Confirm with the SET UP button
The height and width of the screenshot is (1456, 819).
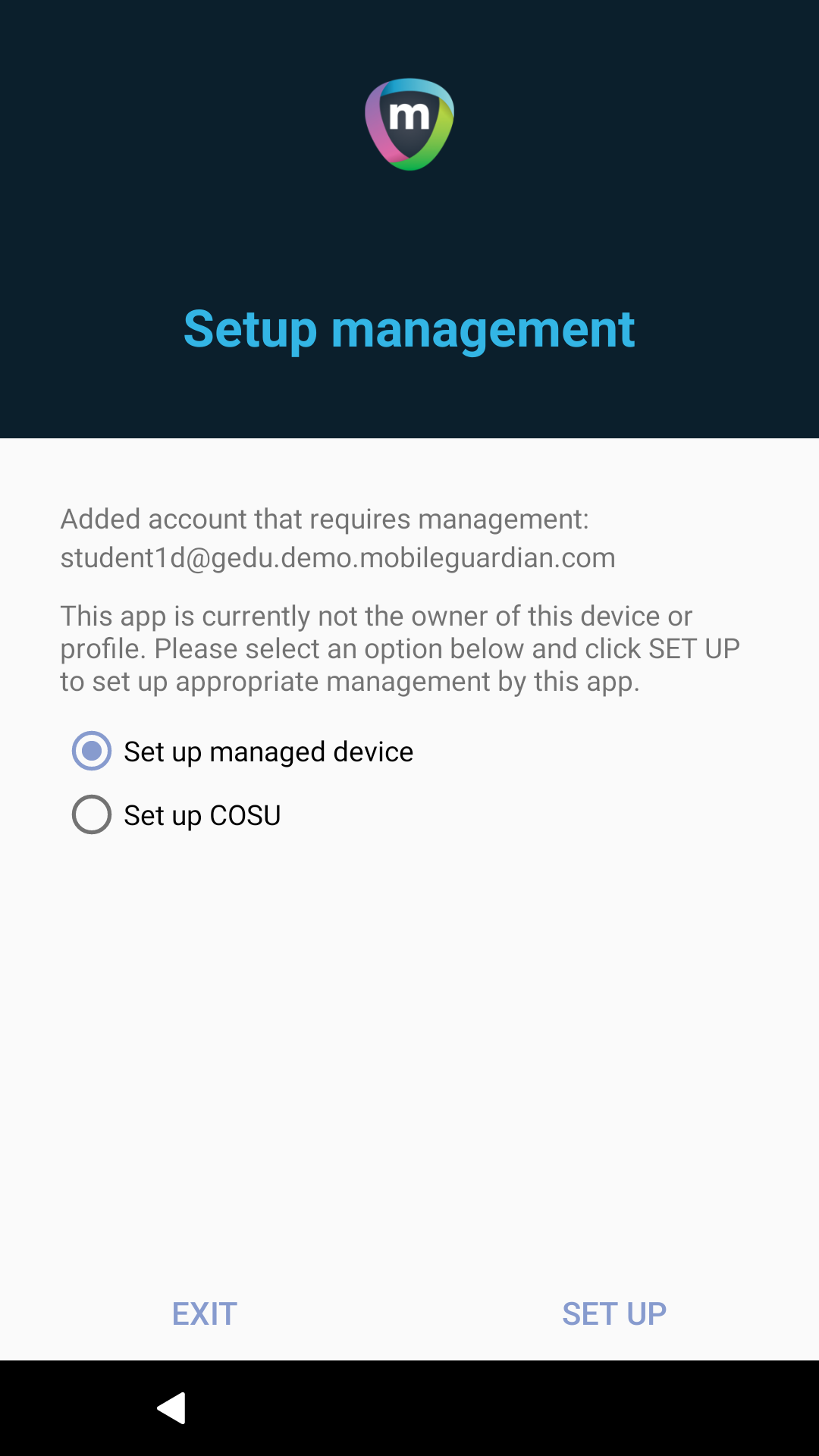[x=614, y=1313]
